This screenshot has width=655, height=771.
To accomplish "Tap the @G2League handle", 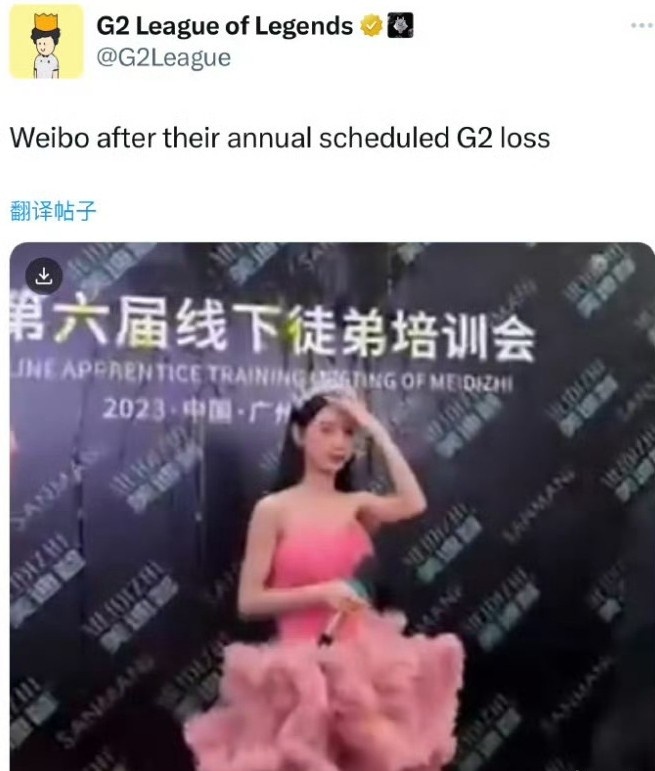I will 163,59.
